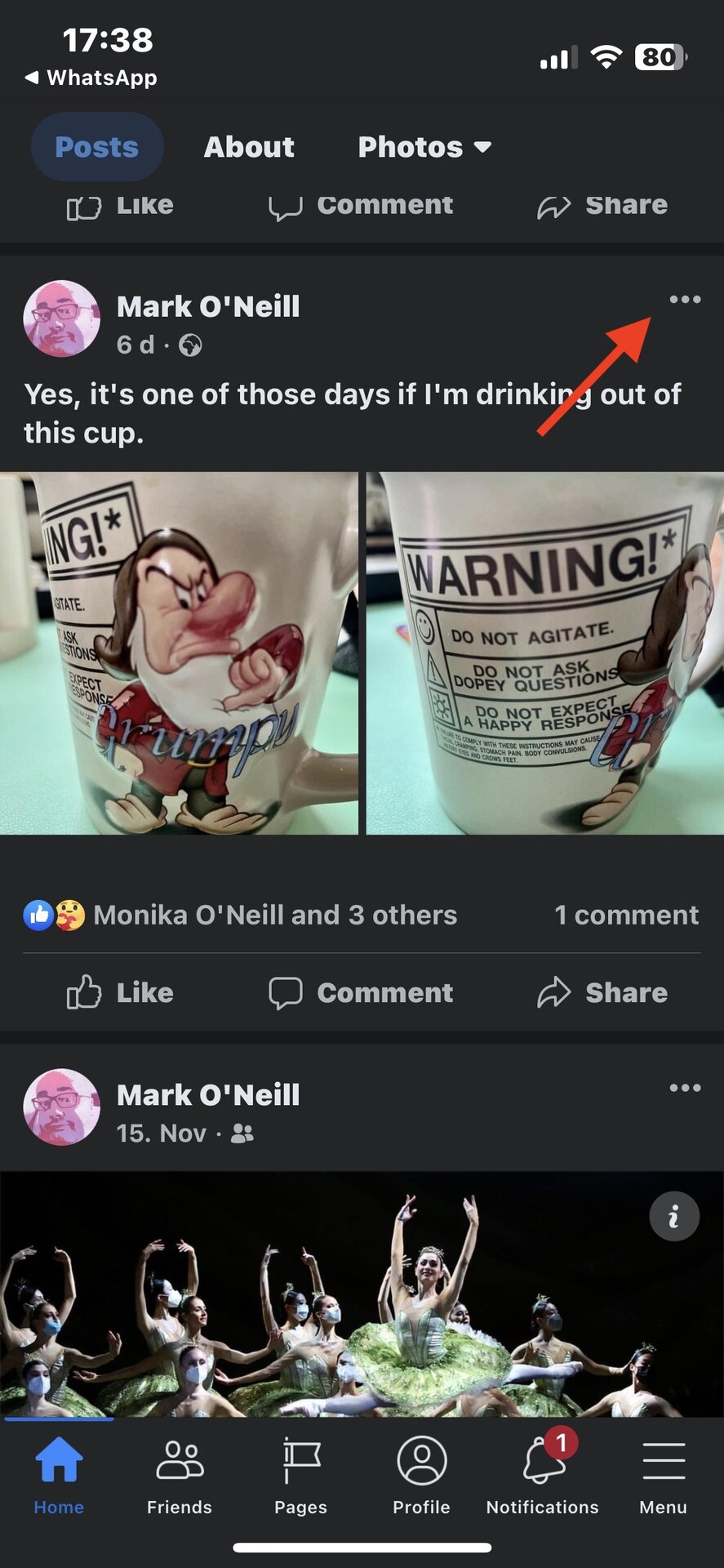Image resolution: width=724 pixels, height=1568 pixels.
Task: Open the About tab
Action: coord(249,147)
